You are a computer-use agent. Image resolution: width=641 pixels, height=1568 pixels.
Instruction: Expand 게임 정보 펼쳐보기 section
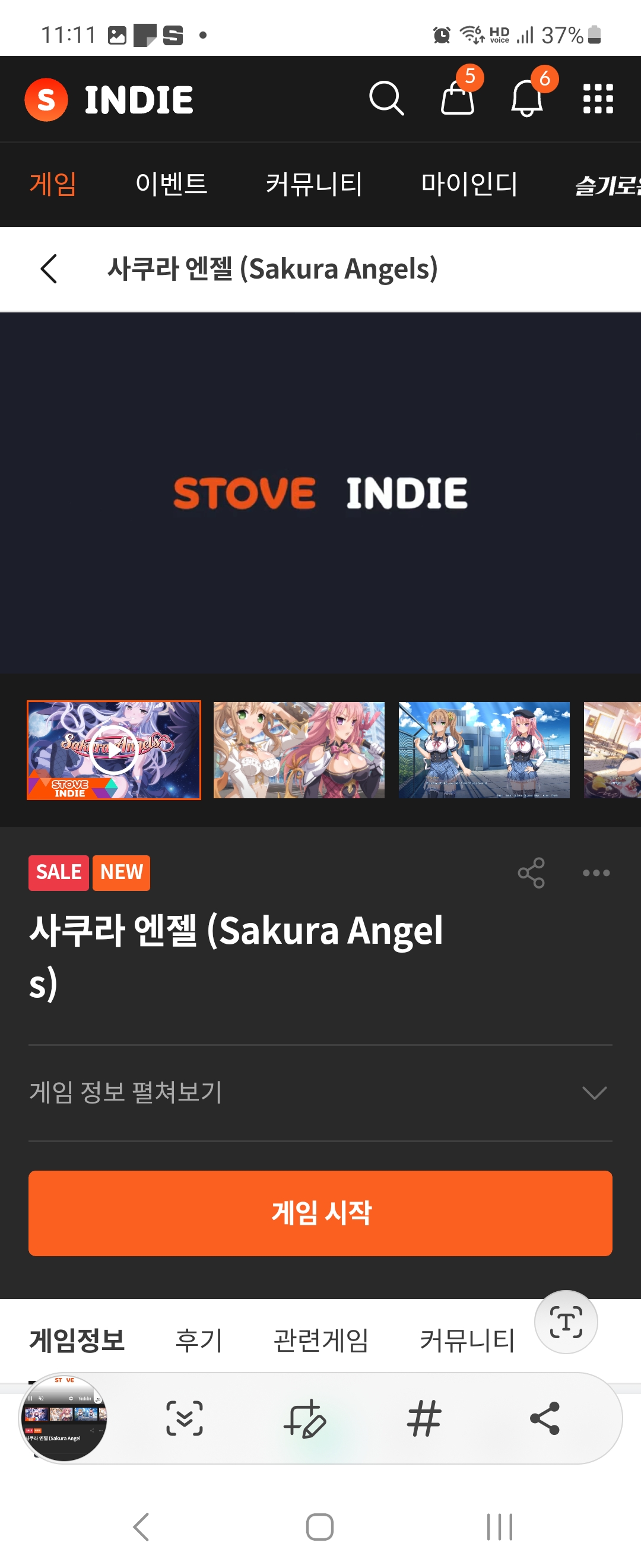click(320, 1093)
